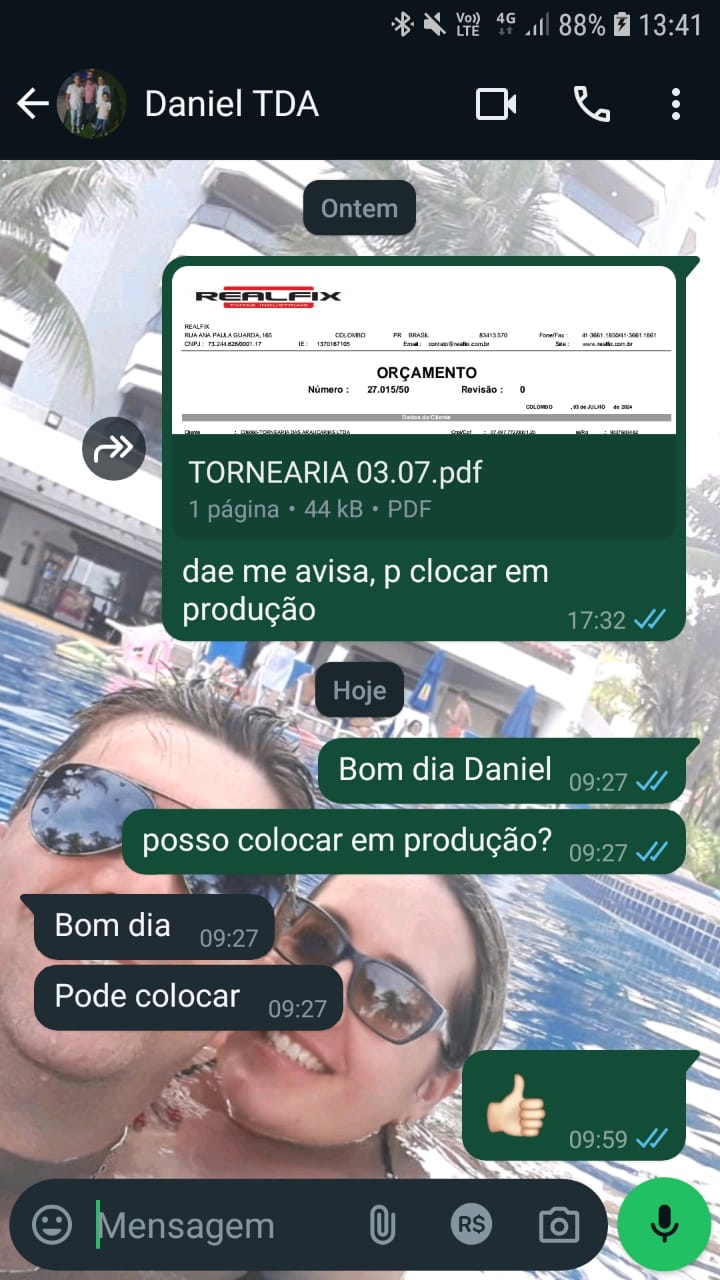Image resolution: width=720 pixels, height=1280 pixels.
Task: Attach a file with the paperclip
Action: 382,1225
